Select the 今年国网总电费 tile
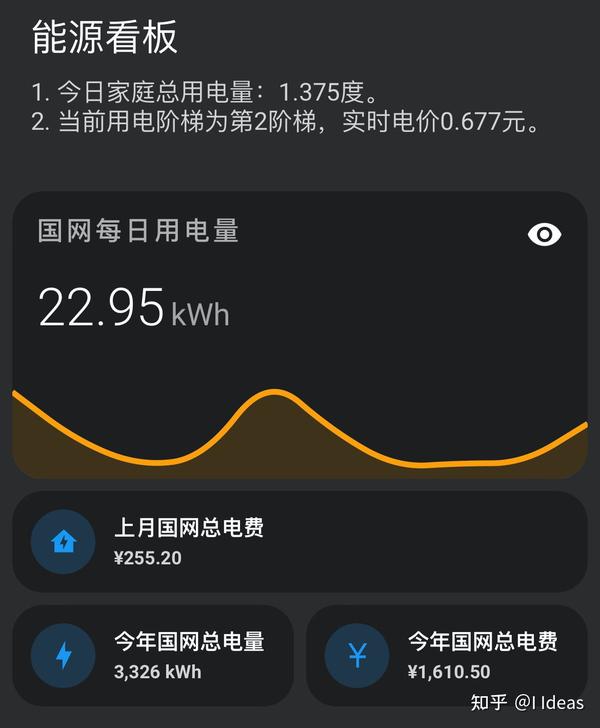This screenshot has width=600, height=728. click(446, 655)
